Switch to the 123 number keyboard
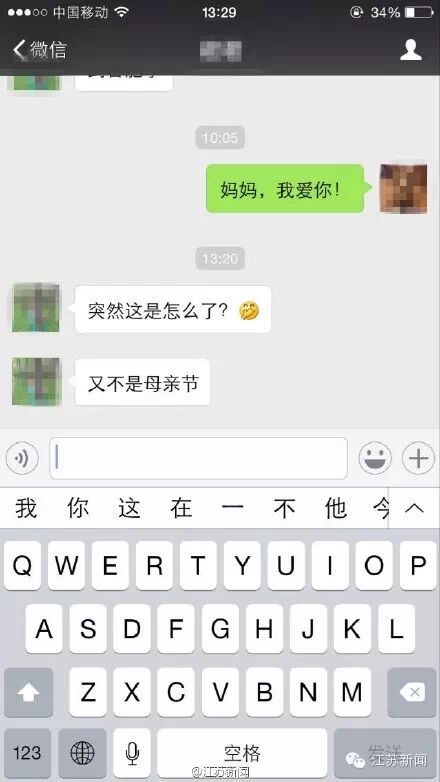440x782 pixels. (27, 753)
